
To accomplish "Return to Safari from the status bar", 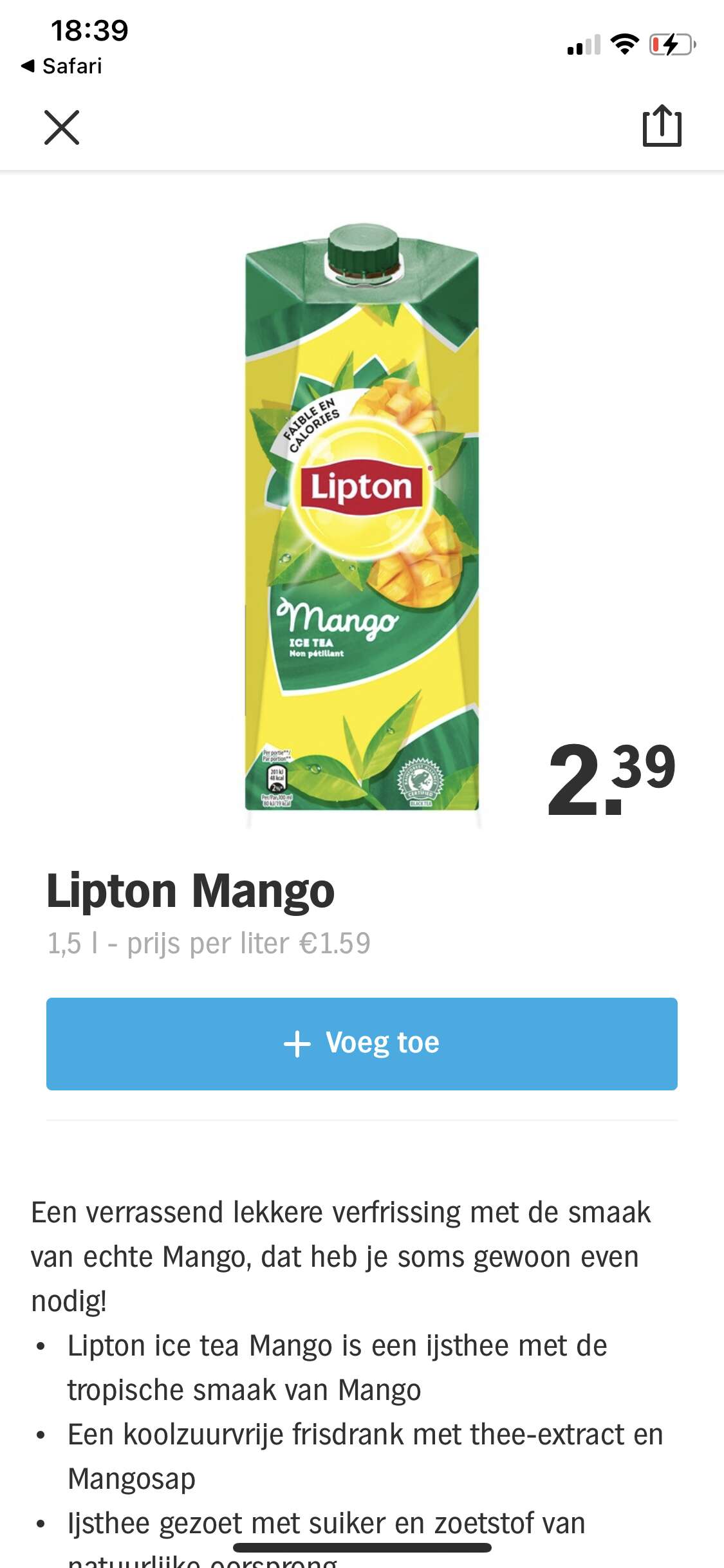I will [x=62, y=66].
